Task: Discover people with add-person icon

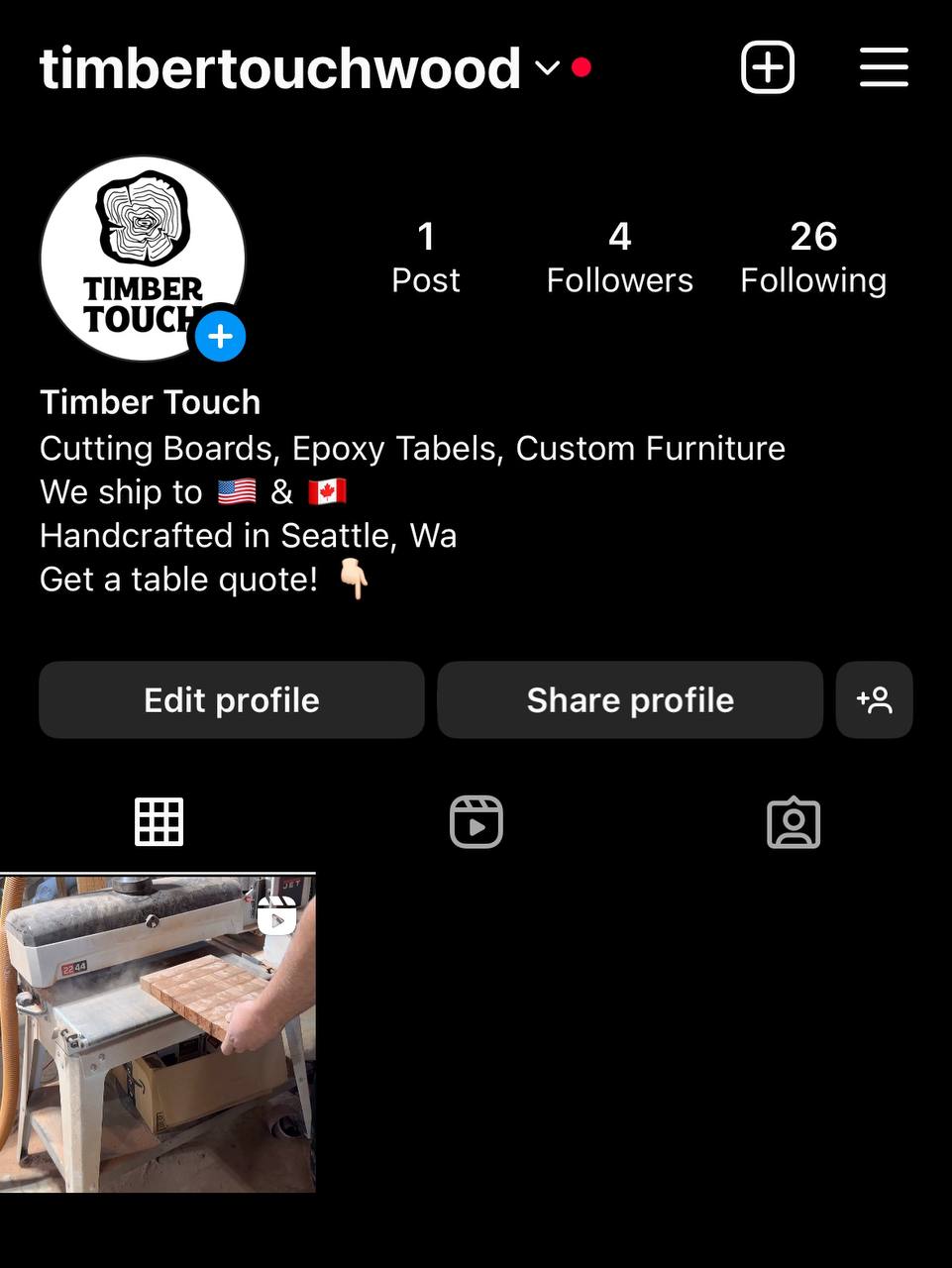Action: click(x=874, y=700)
